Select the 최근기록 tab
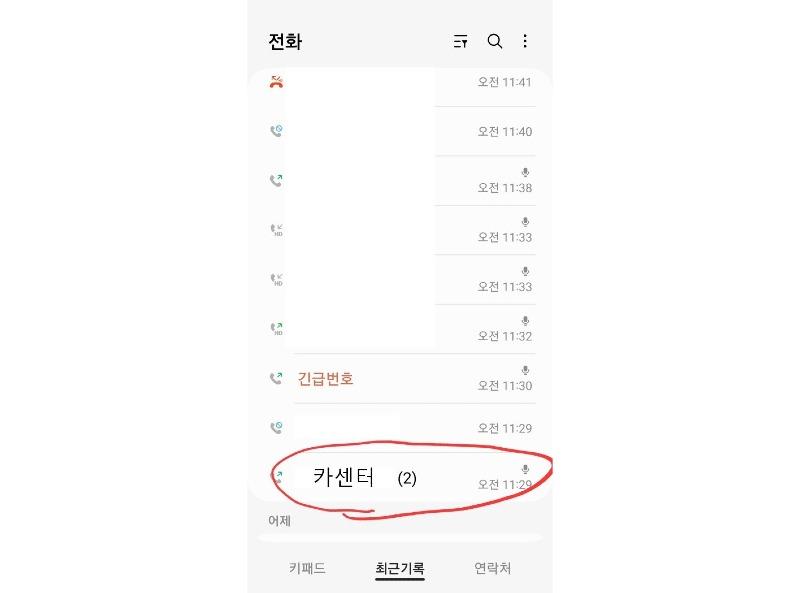The image size is (800, 593). pos(400,569)
